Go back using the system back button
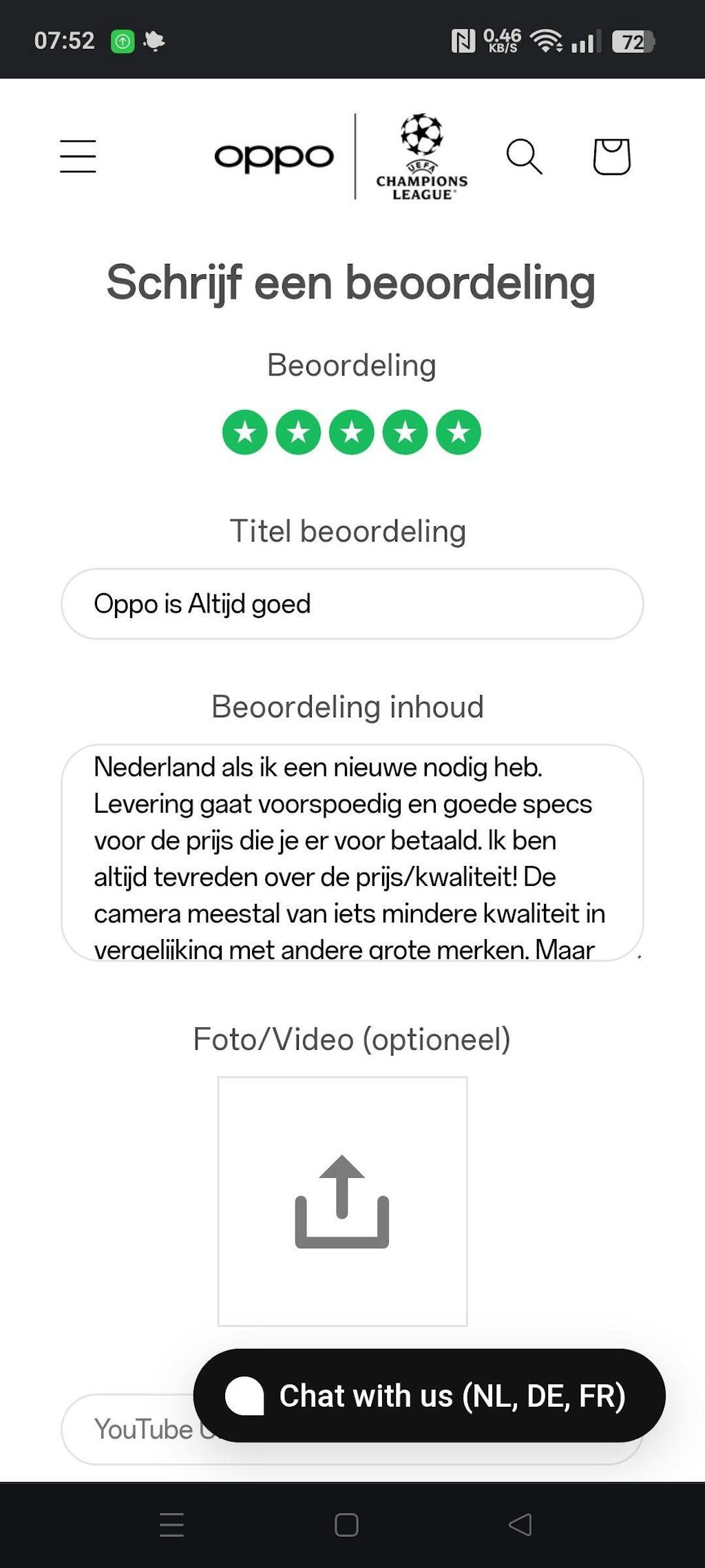705x1568 pixels. pos(520,1525)
